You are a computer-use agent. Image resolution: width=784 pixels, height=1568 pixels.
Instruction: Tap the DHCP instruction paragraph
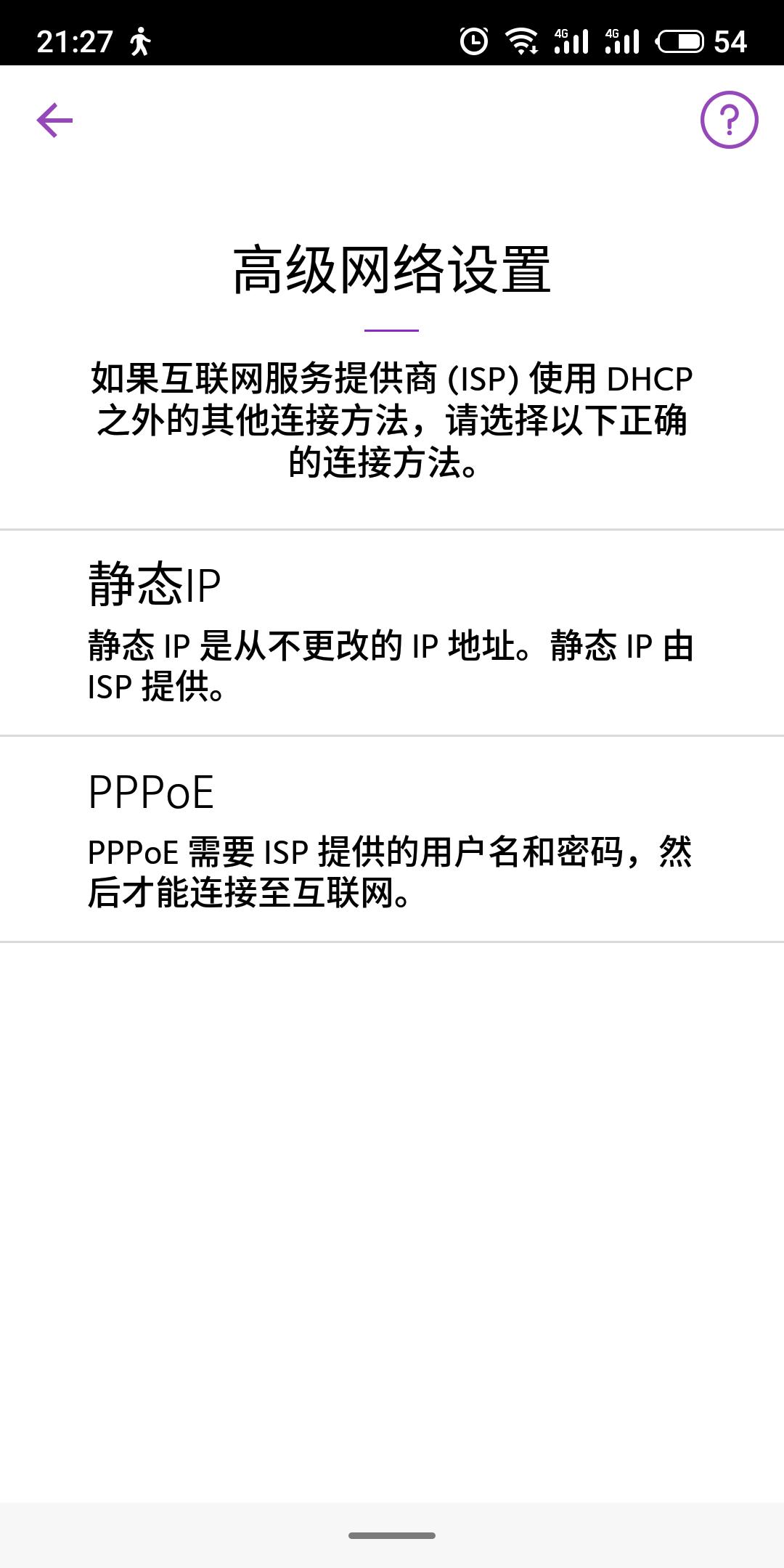392,421
